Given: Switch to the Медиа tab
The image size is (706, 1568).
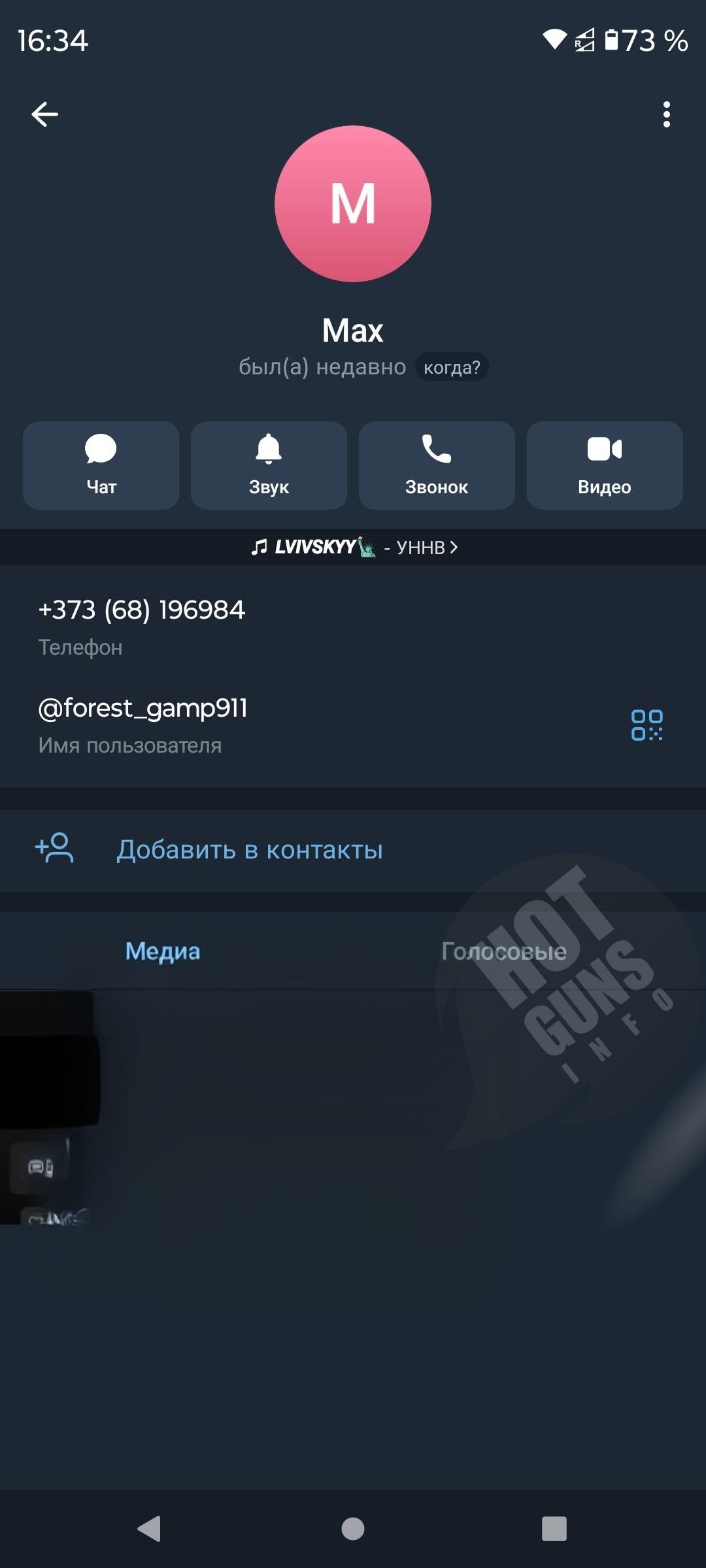Looking at the screenshot, I should pos(163,951).
